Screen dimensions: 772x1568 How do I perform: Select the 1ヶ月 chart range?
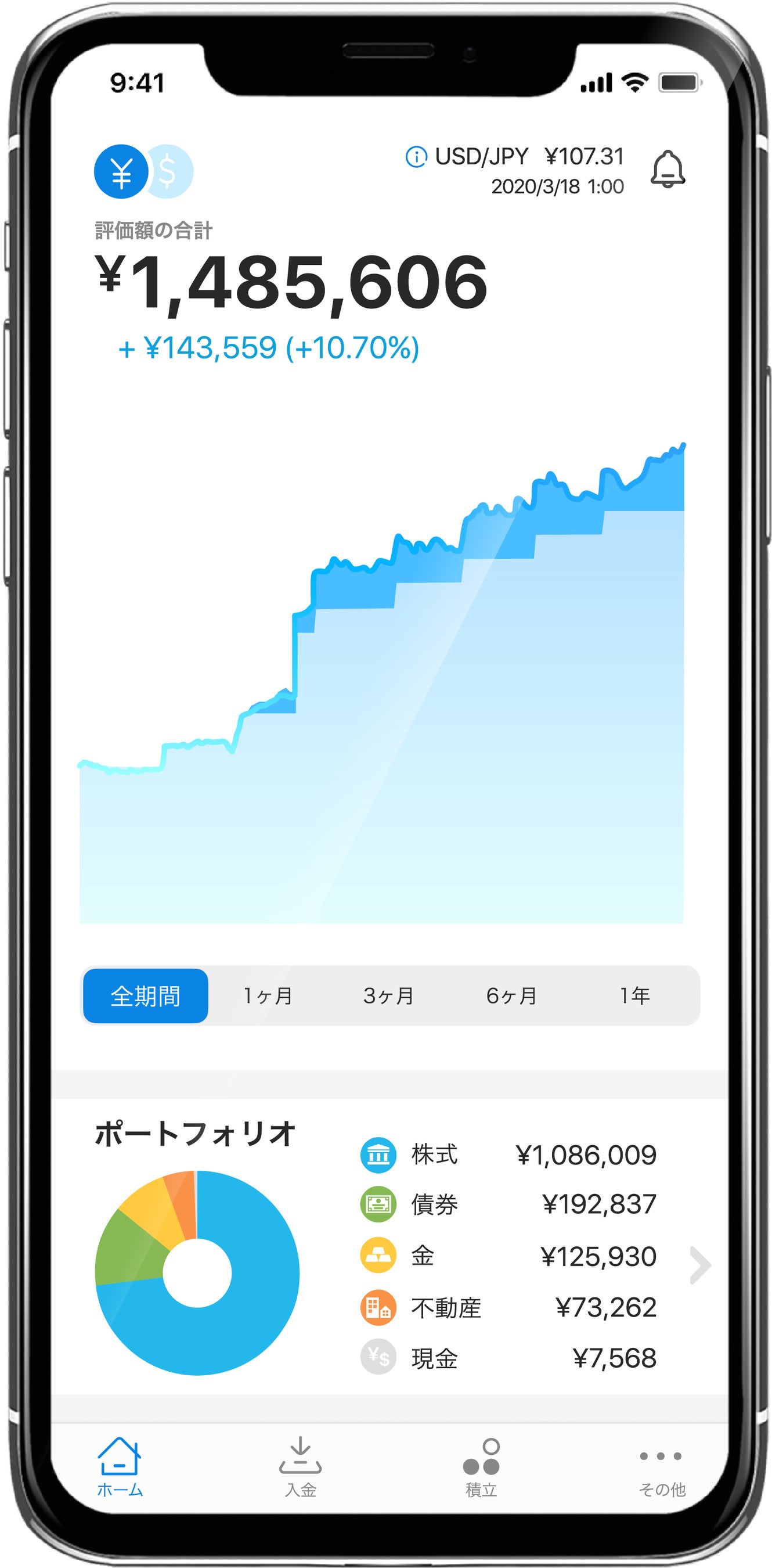click(x=268, y=995)
